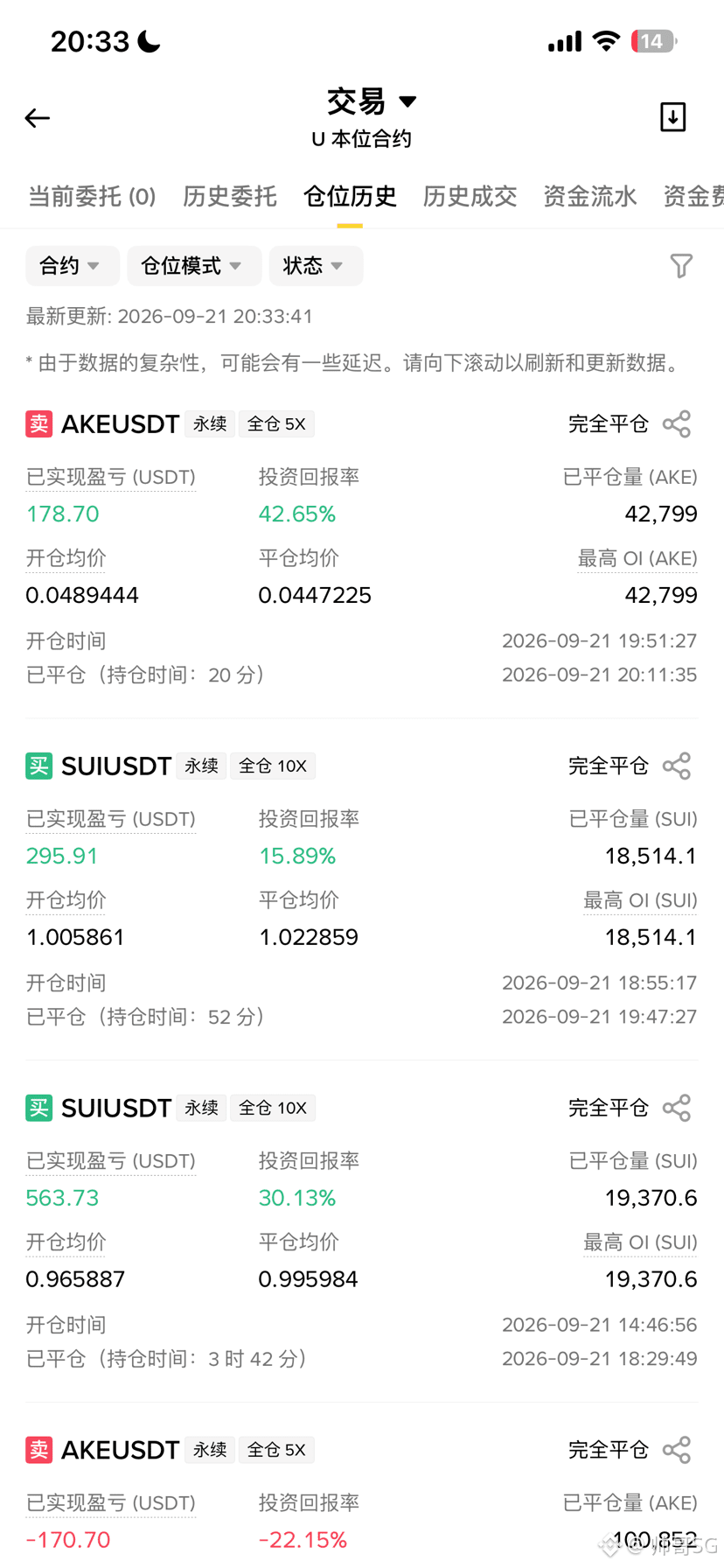Share the AKEUSDT position with 178.70 profit

[x=677, y=424]
